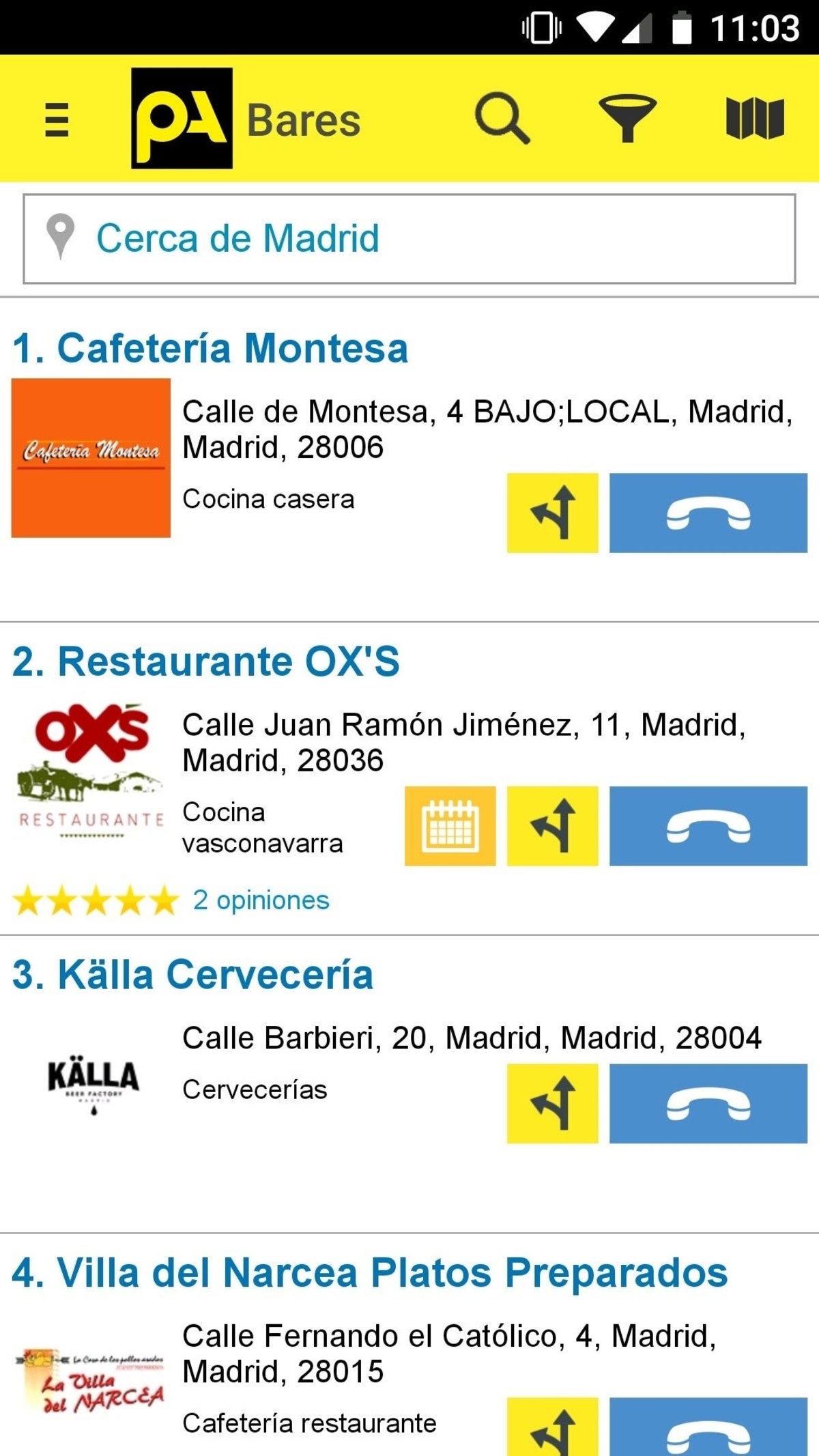Open the filter funnel

[627, 119]
